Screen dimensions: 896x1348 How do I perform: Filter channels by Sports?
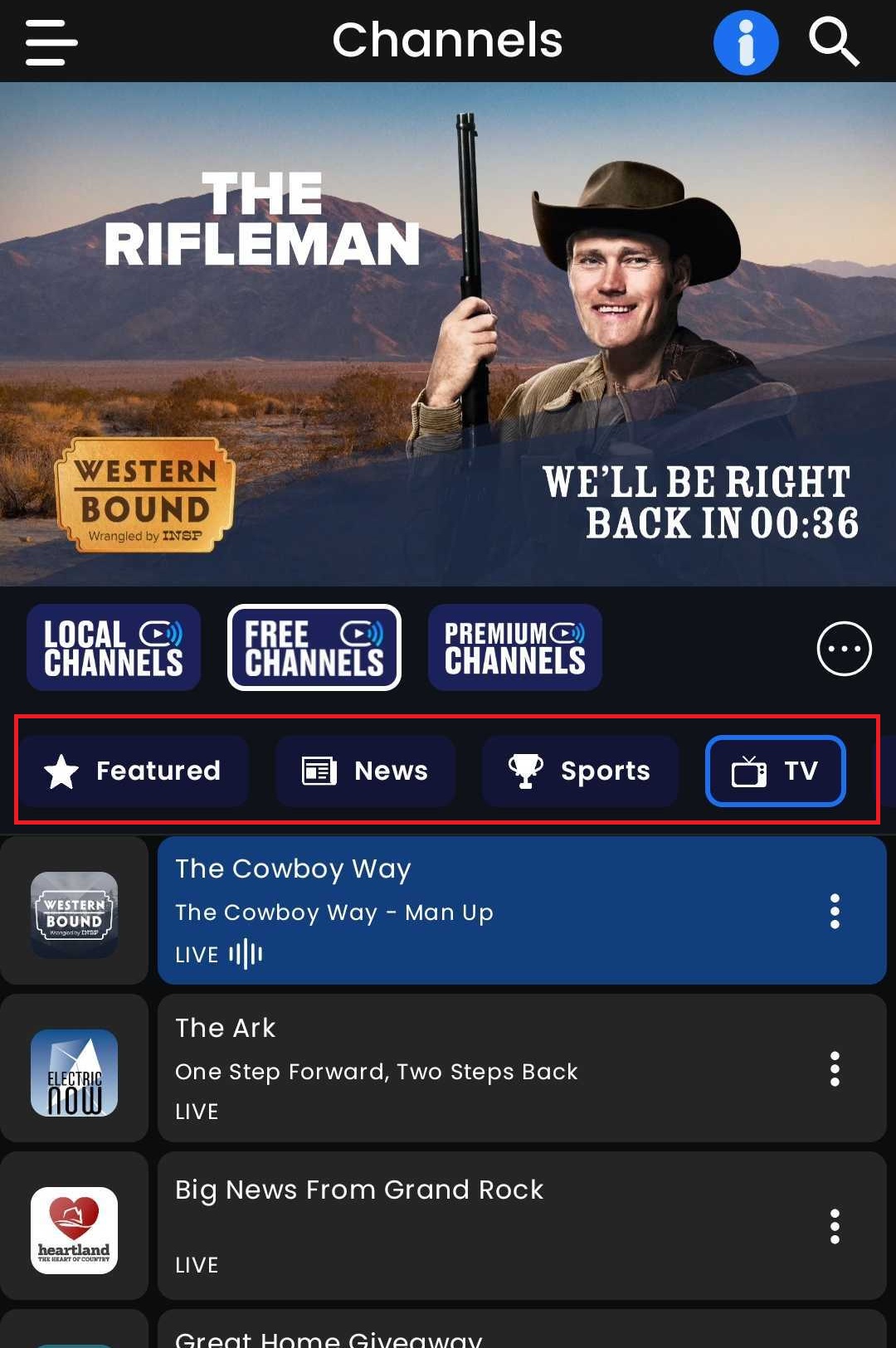tap(580, 771)
